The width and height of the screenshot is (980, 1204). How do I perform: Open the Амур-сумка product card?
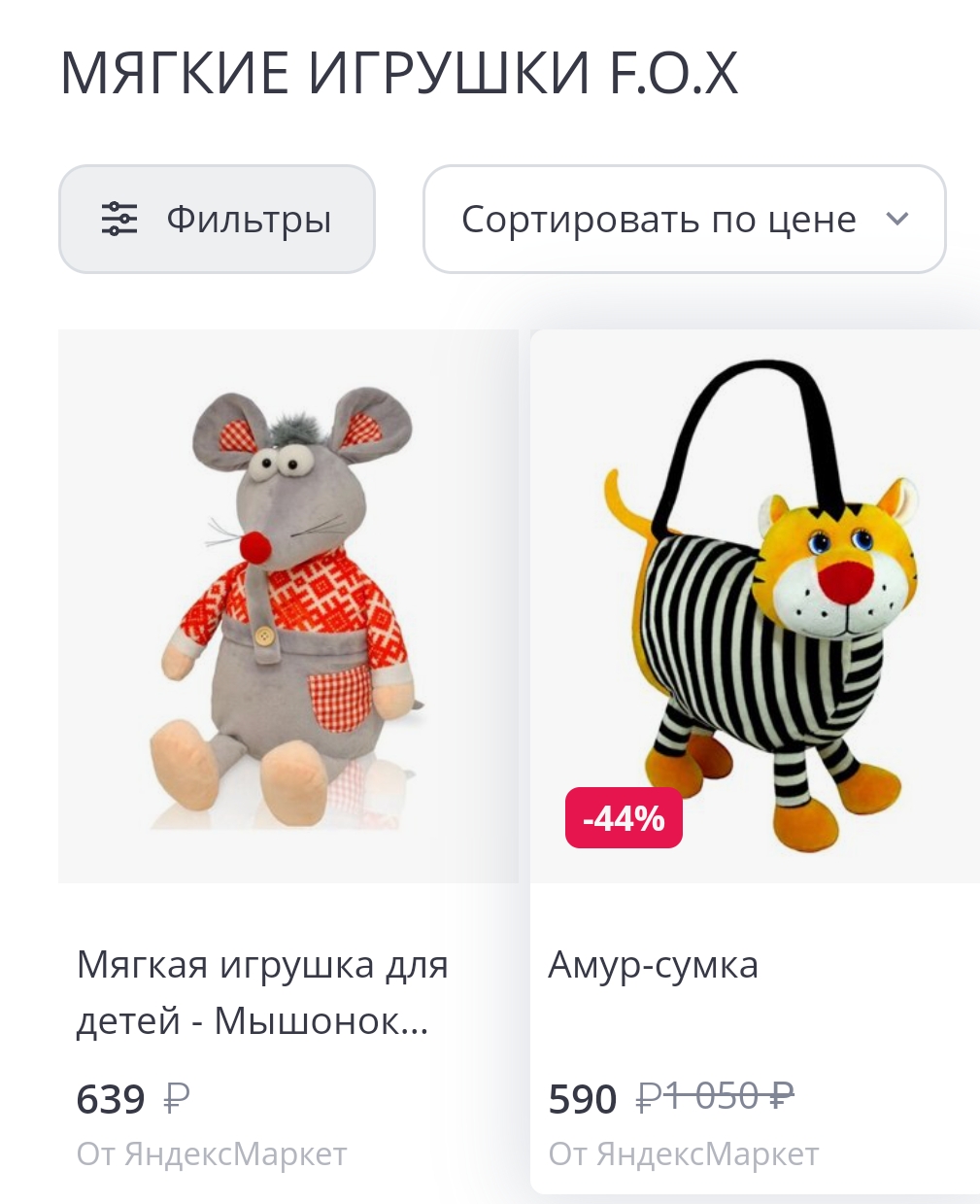click(755, 606)
